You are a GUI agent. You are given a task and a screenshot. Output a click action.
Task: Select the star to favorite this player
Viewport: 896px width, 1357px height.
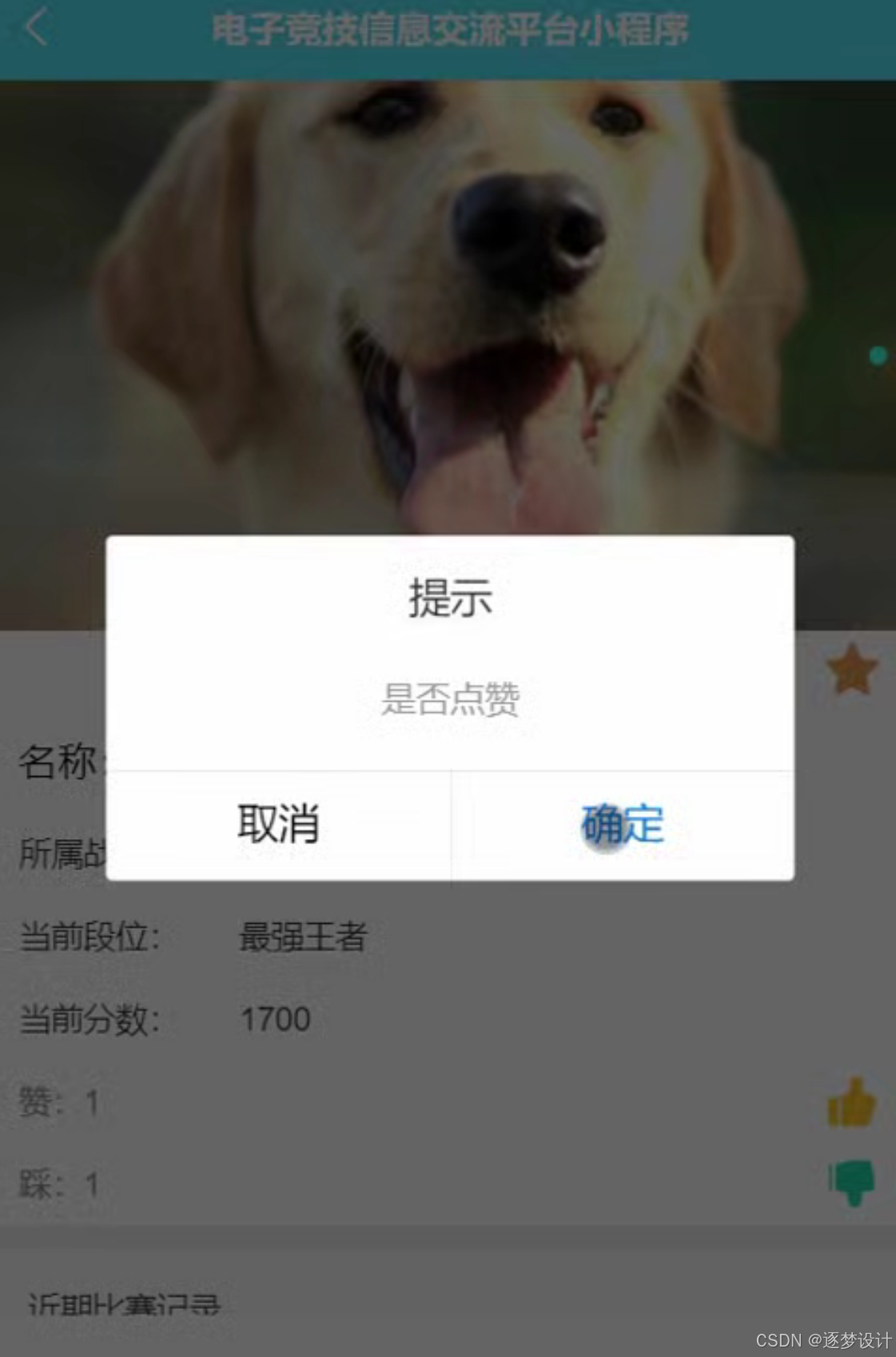852,670
